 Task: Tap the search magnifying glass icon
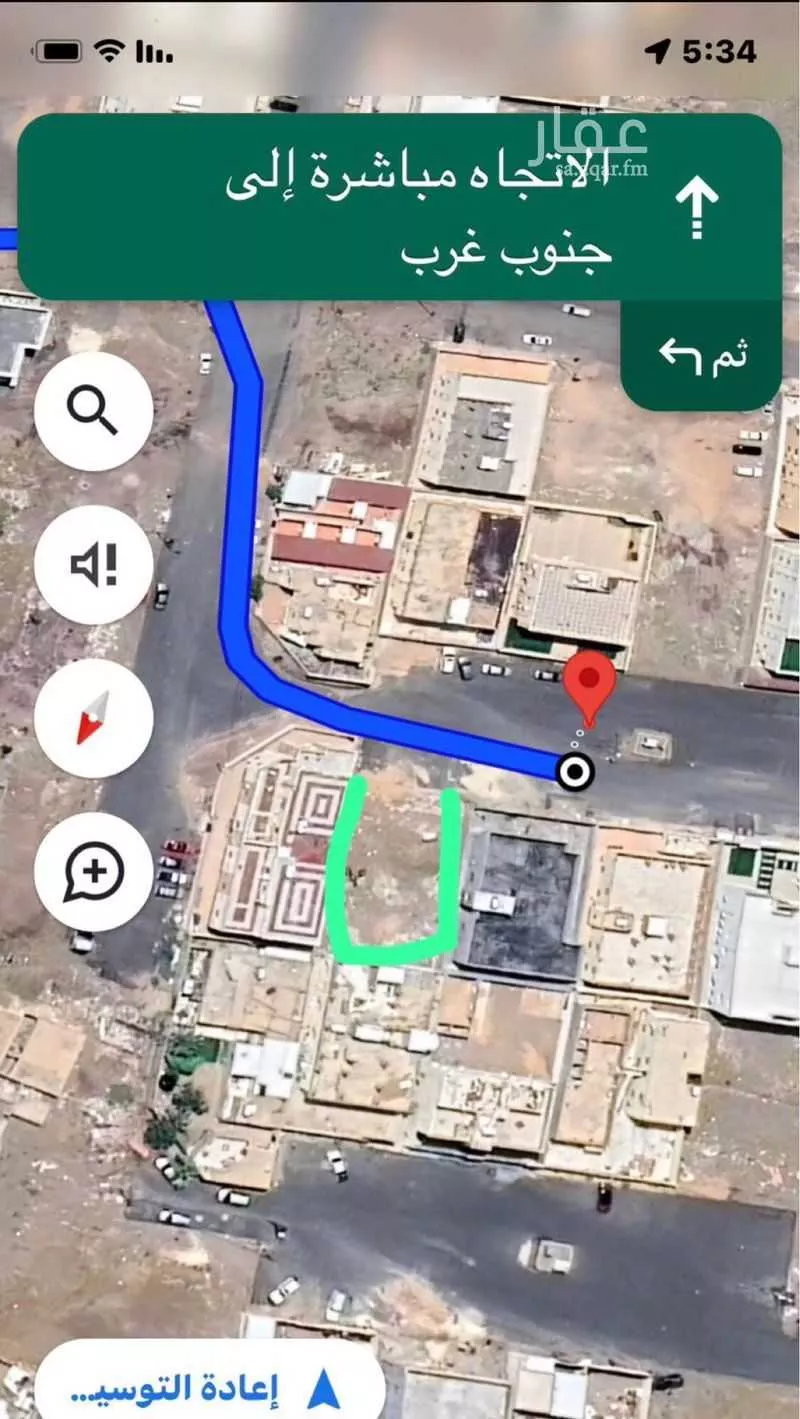coord(93,413)
